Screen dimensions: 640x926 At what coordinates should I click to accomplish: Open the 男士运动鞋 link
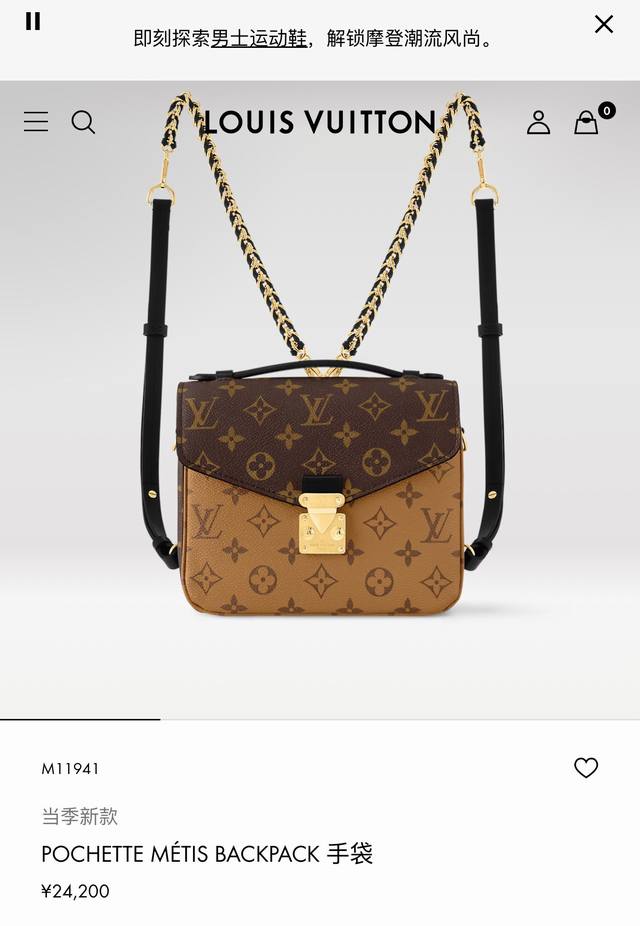pyautogui.click(x=259, y=39)
